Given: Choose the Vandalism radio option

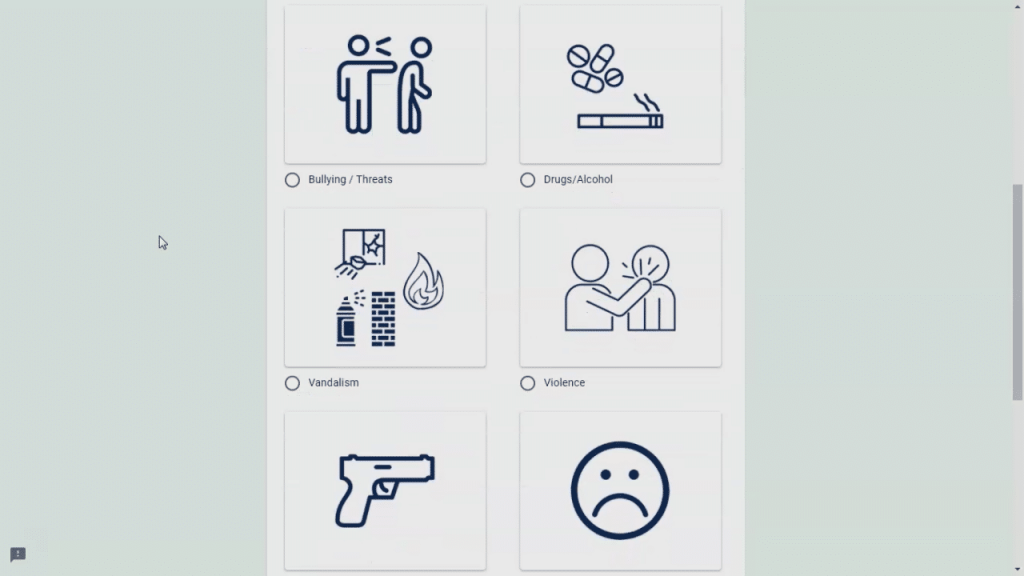Looking at the screenshot, I should (292, 383).
